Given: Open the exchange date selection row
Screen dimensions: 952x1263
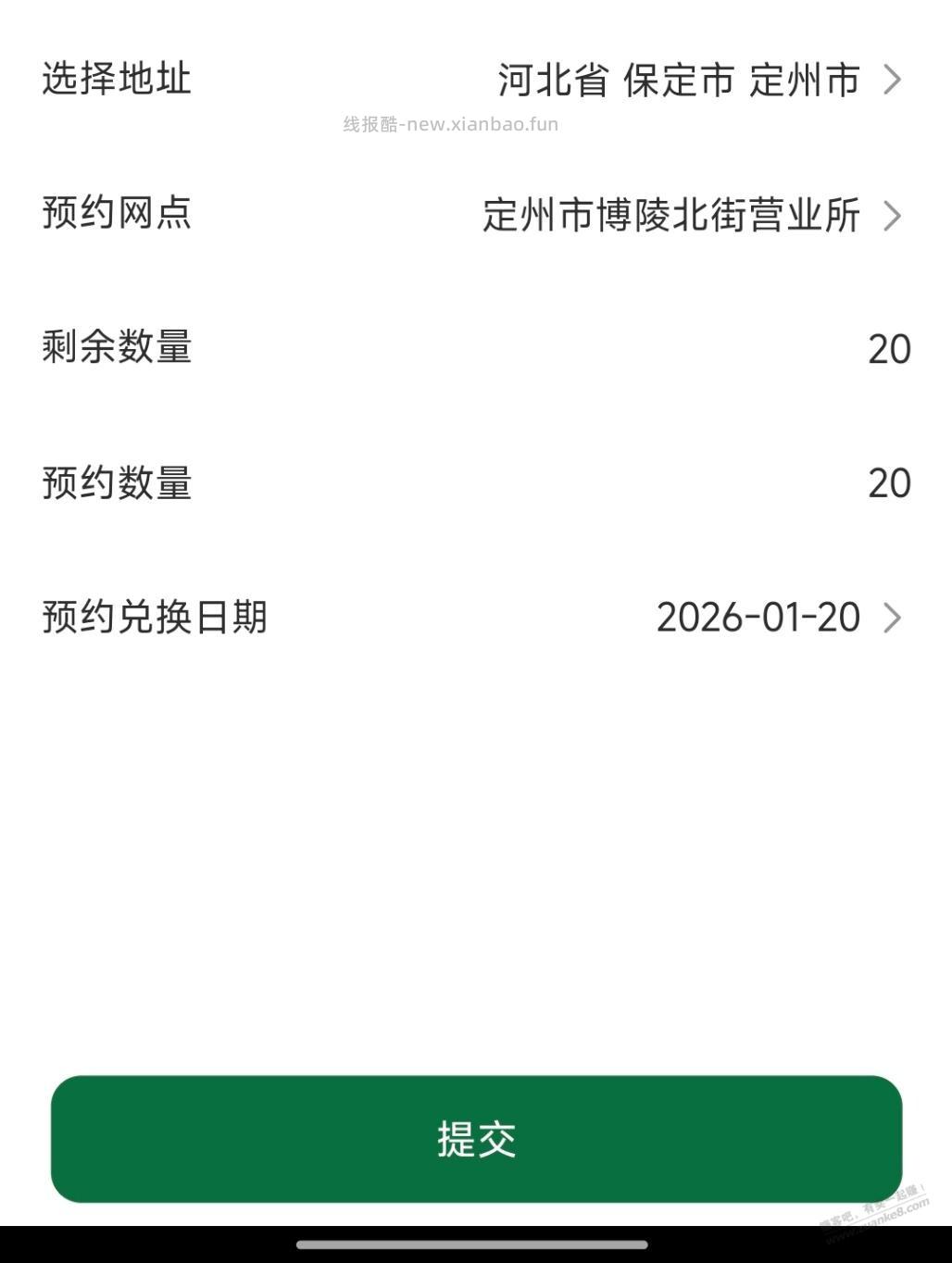Looking at the screenshot, I should click(476, 618).
